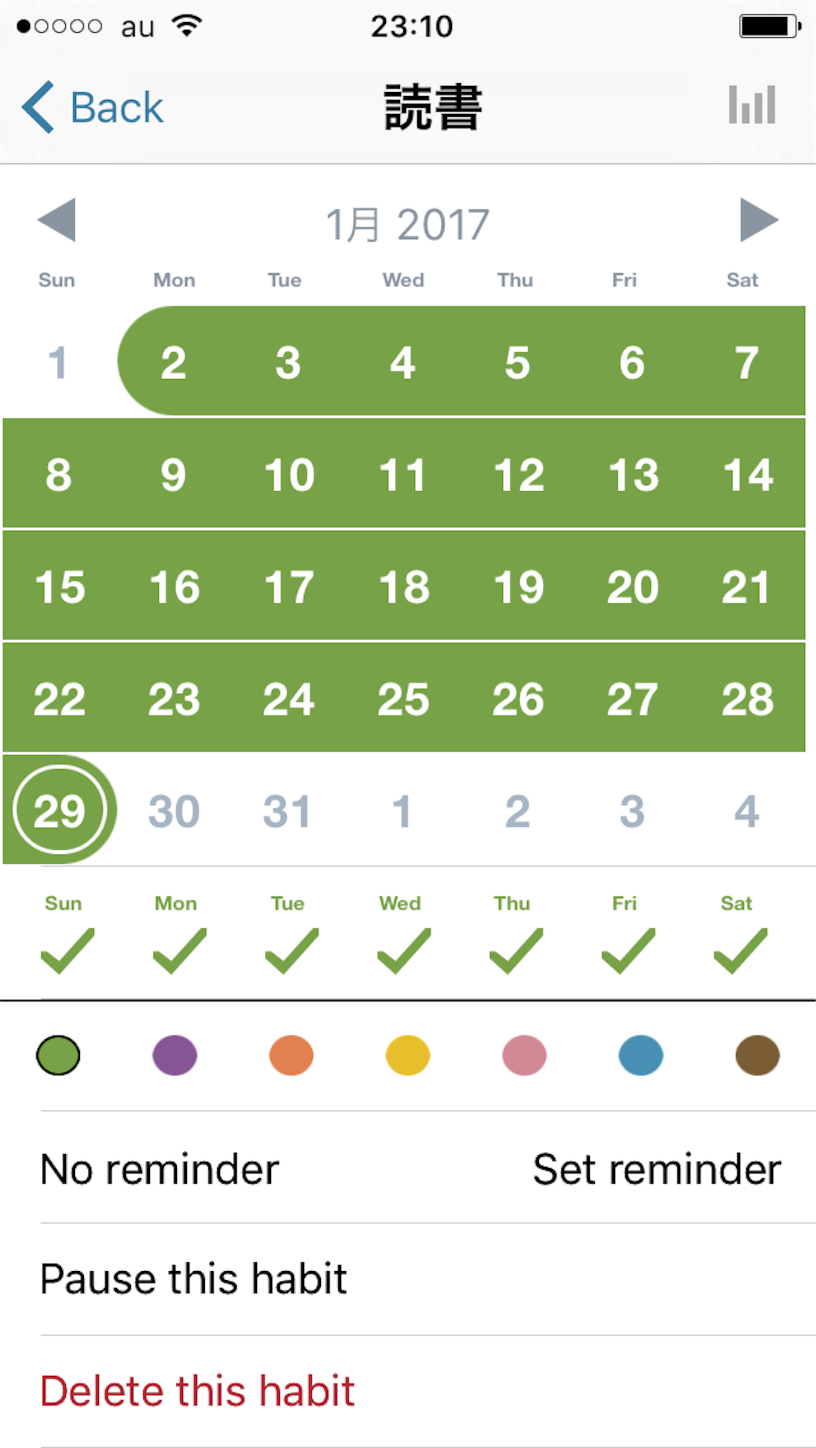Choose the orange habit color
Viewport: 816px width, 1448px height.
click(x=291, y=1055)
